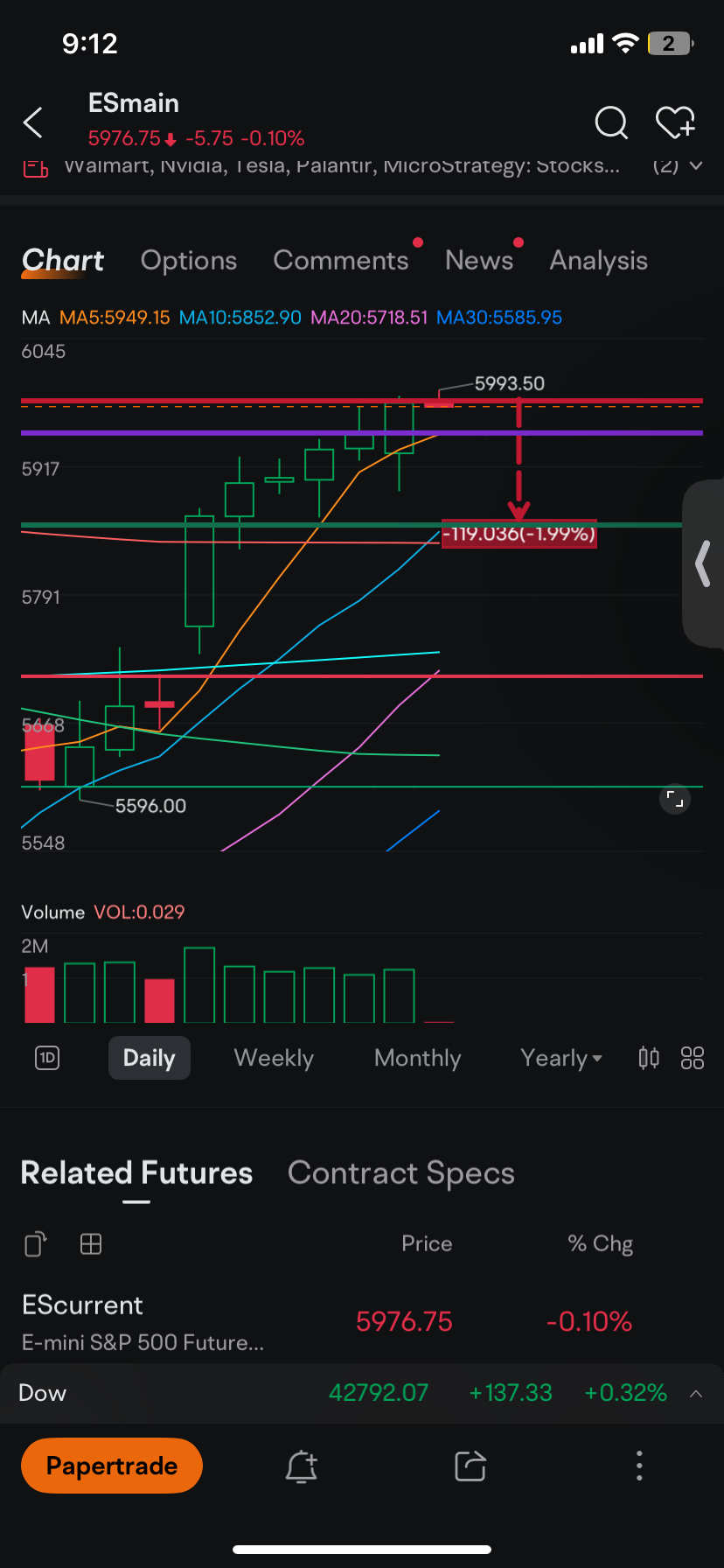The width and height of the screenshot is (724, 1568).
Task: Set a price alert with bell icon
Action: (x=302, y=1466)
